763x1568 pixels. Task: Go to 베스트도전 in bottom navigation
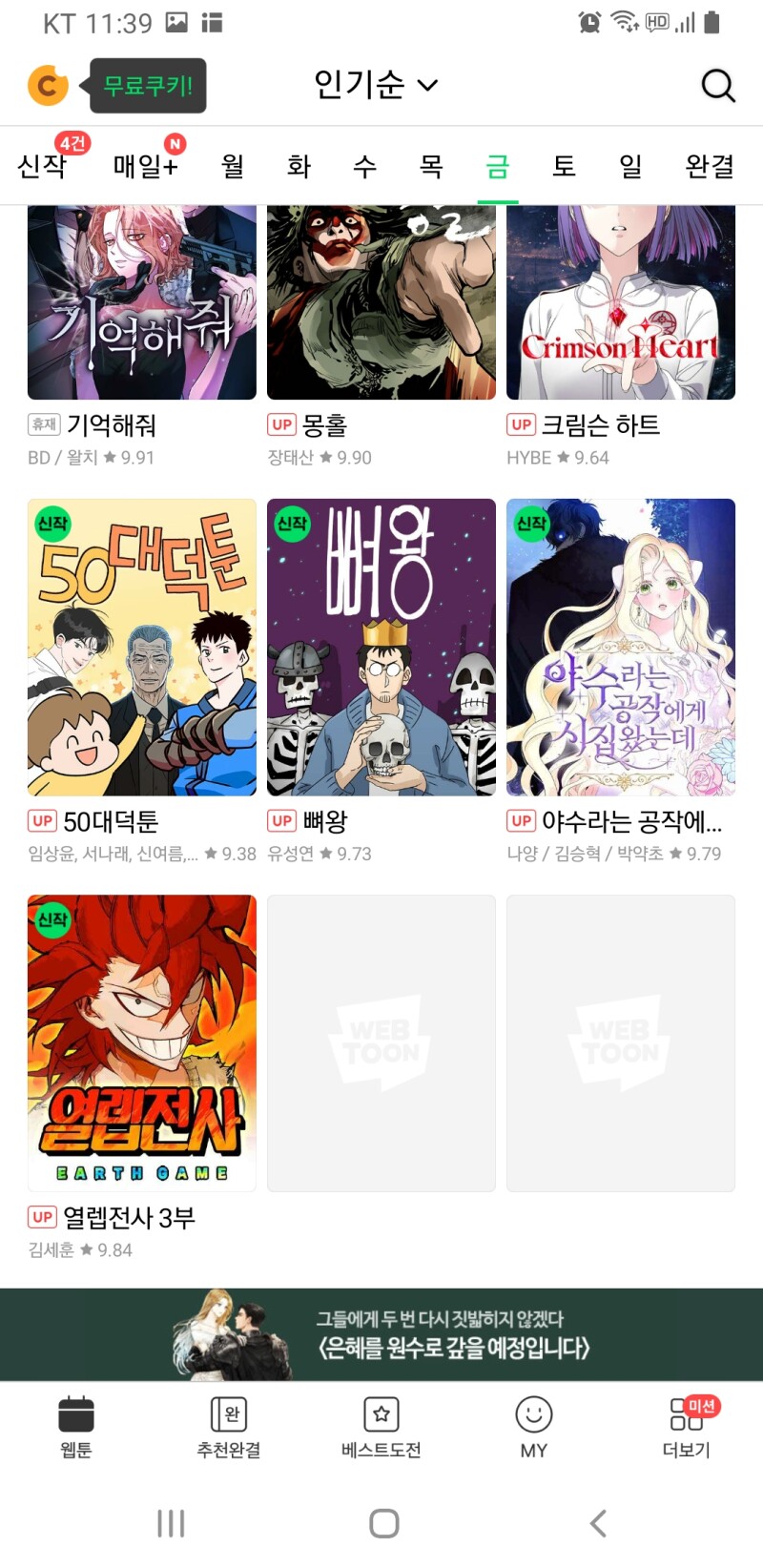tap(381, 1426)
